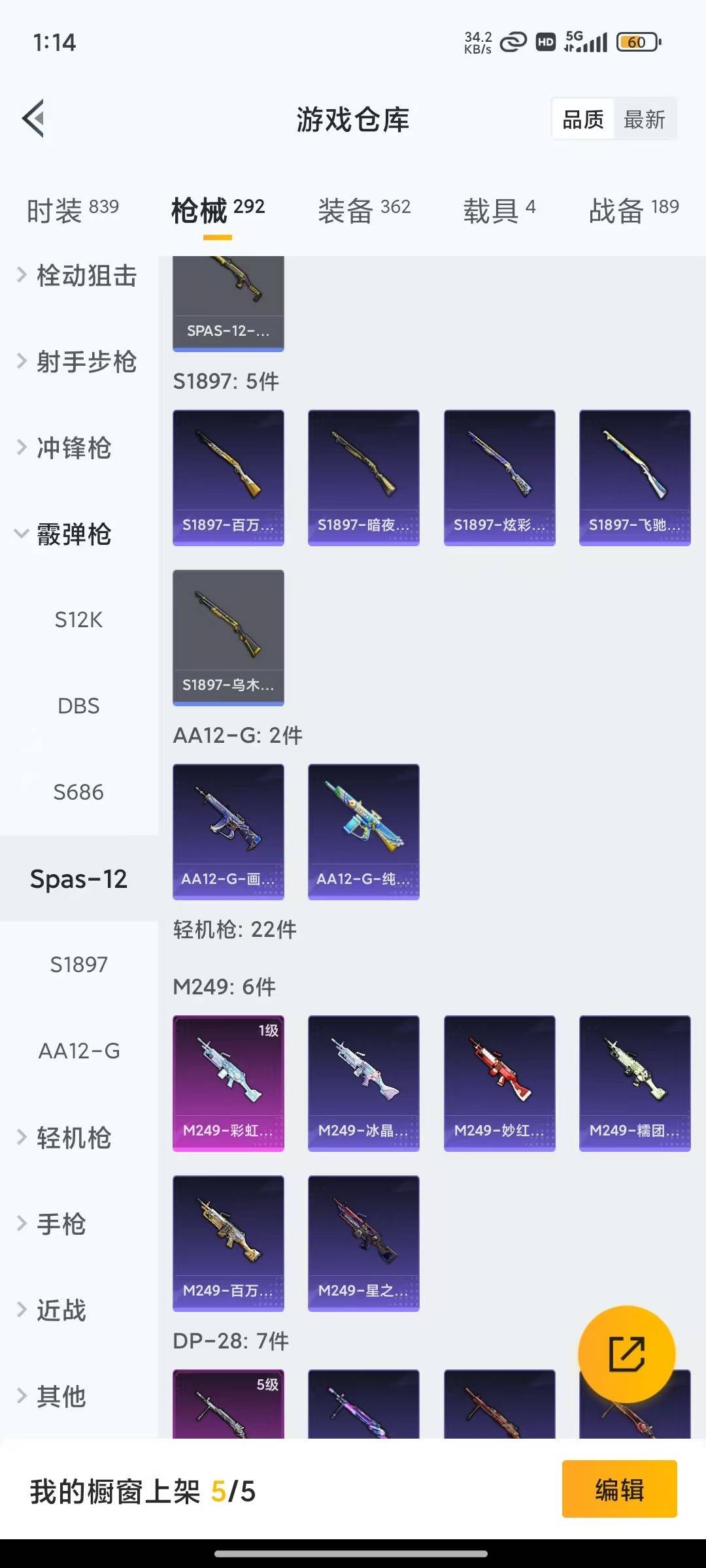Tap the back arrow to exit warehouse
706x1568 pixels.
click(x=34, y=118)
